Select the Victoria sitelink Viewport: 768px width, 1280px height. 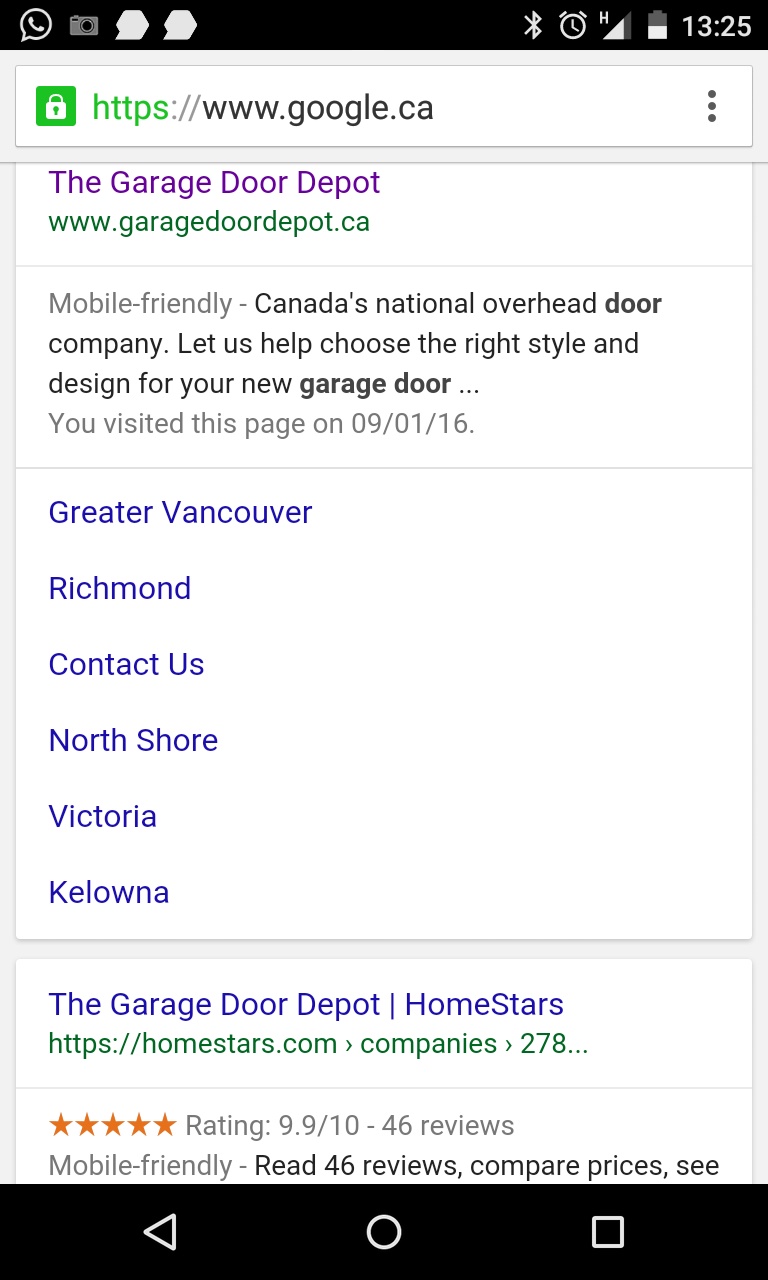[102, 816]
